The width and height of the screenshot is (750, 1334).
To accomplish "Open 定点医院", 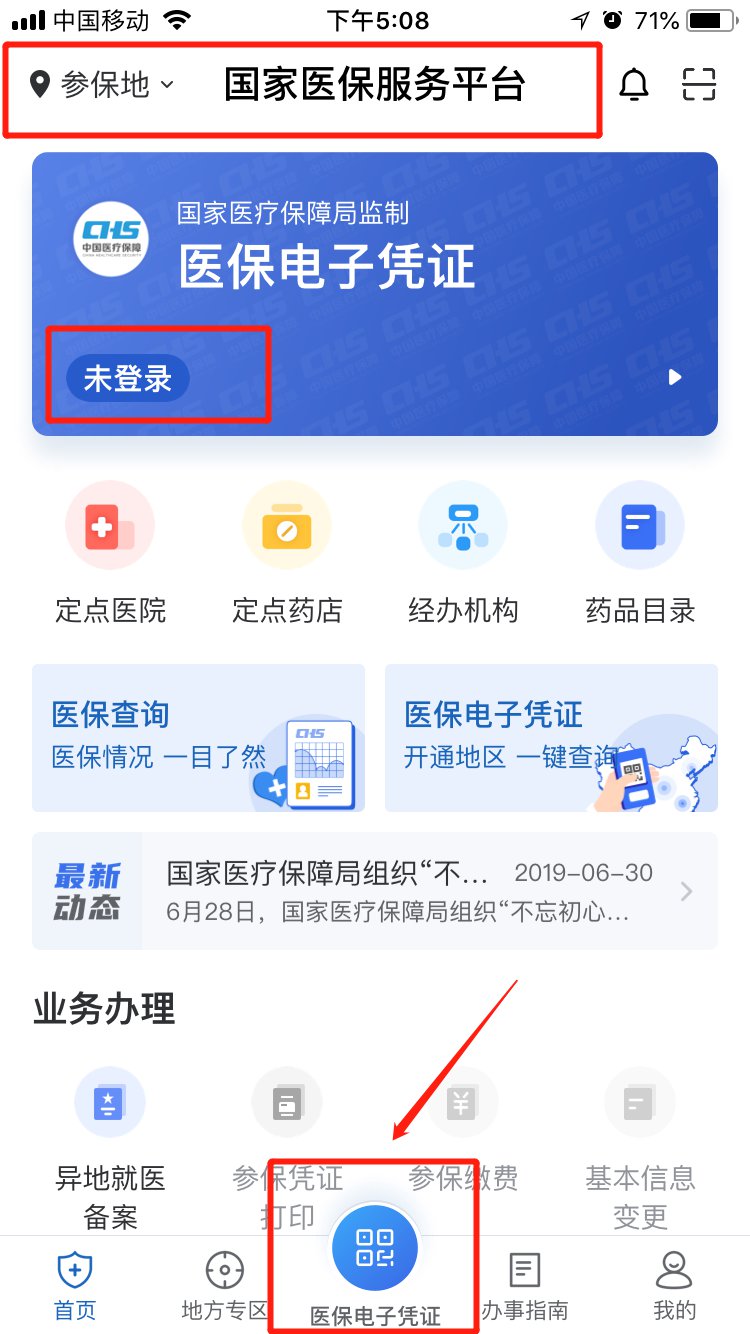I will (x=110, y=555).
